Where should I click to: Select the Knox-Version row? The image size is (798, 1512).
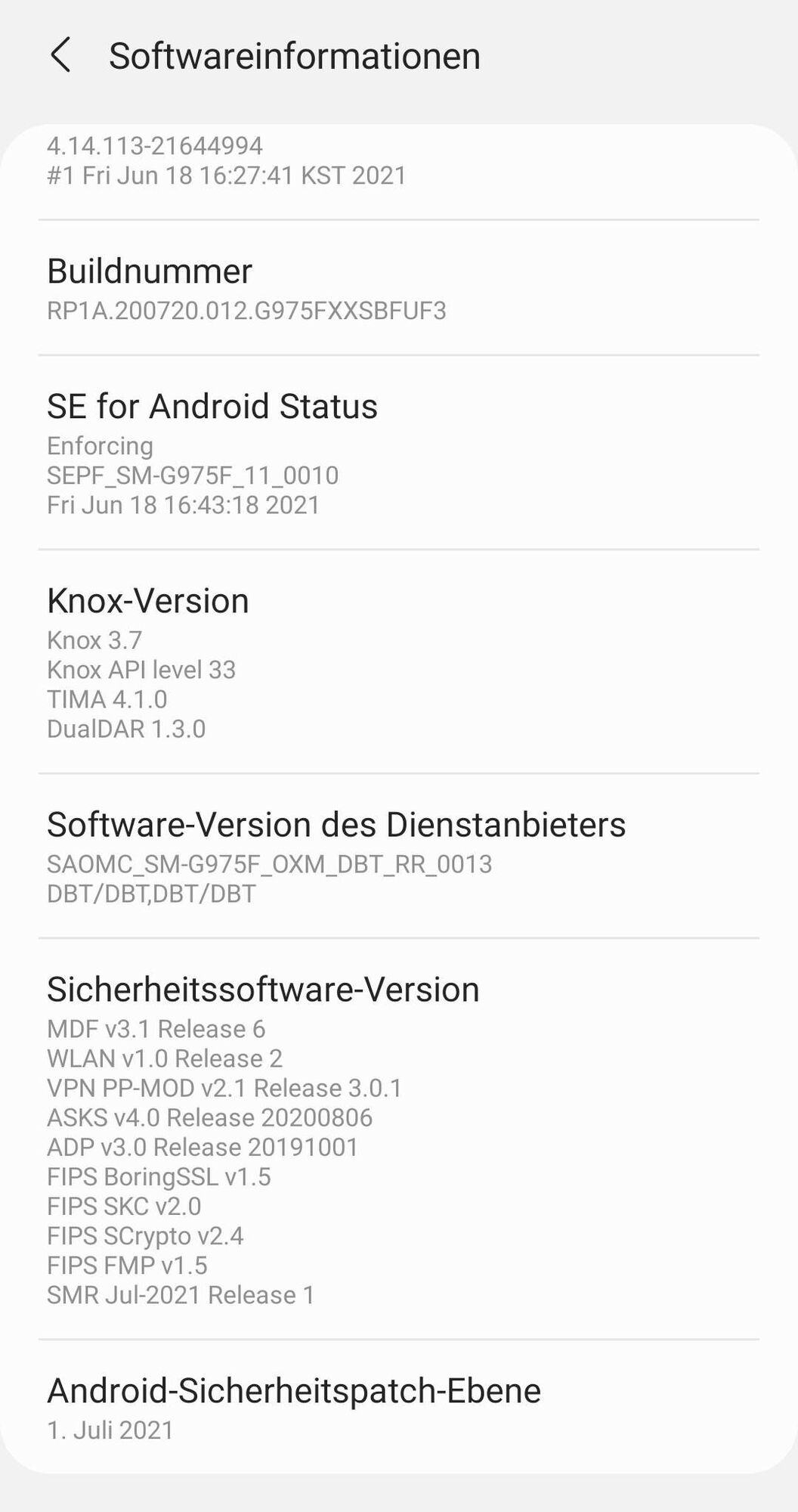click(398, 662)
